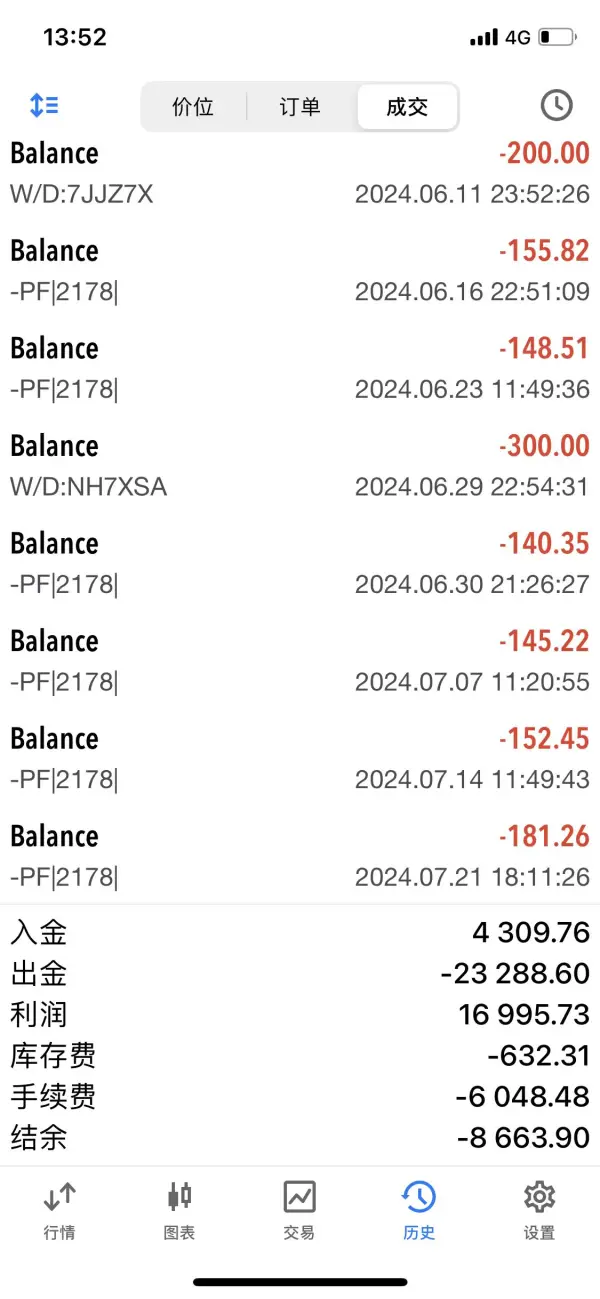Open the W/D:NH7XSA -300.00 entry

tap(300, 466)
